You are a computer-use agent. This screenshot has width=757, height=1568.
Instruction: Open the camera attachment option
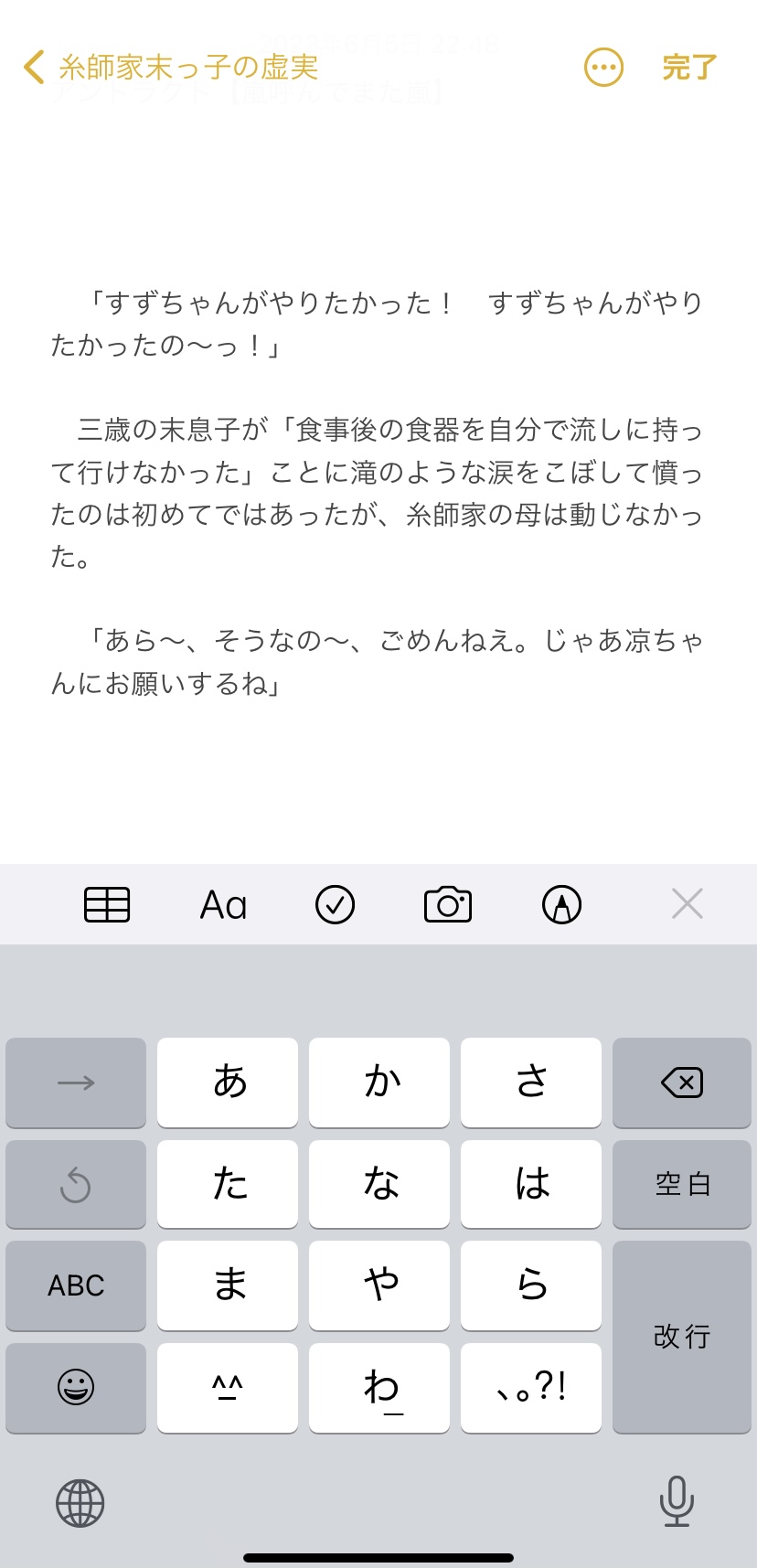coord(448,905)
